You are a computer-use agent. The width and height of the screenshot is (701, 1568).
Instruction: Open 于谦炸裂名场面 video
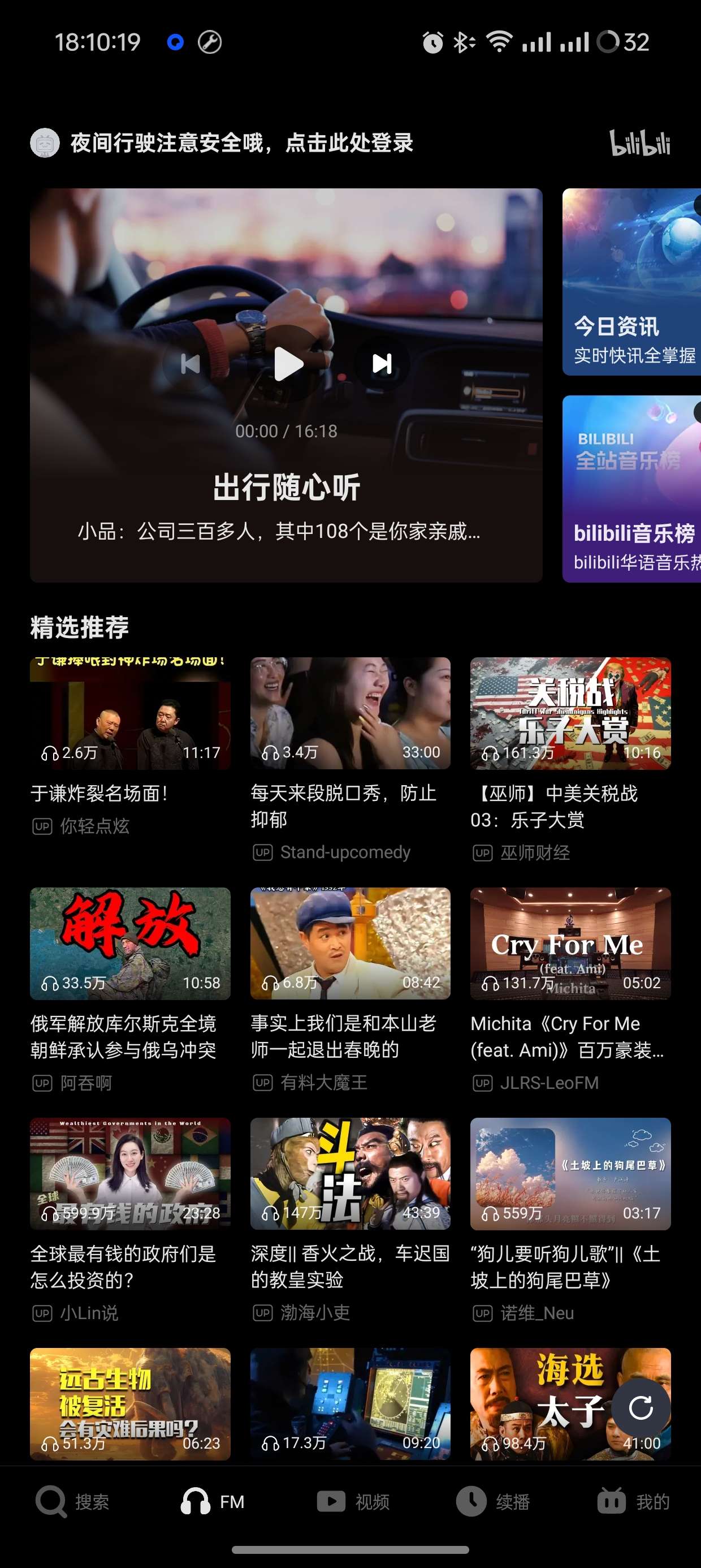tap(130, 713)
